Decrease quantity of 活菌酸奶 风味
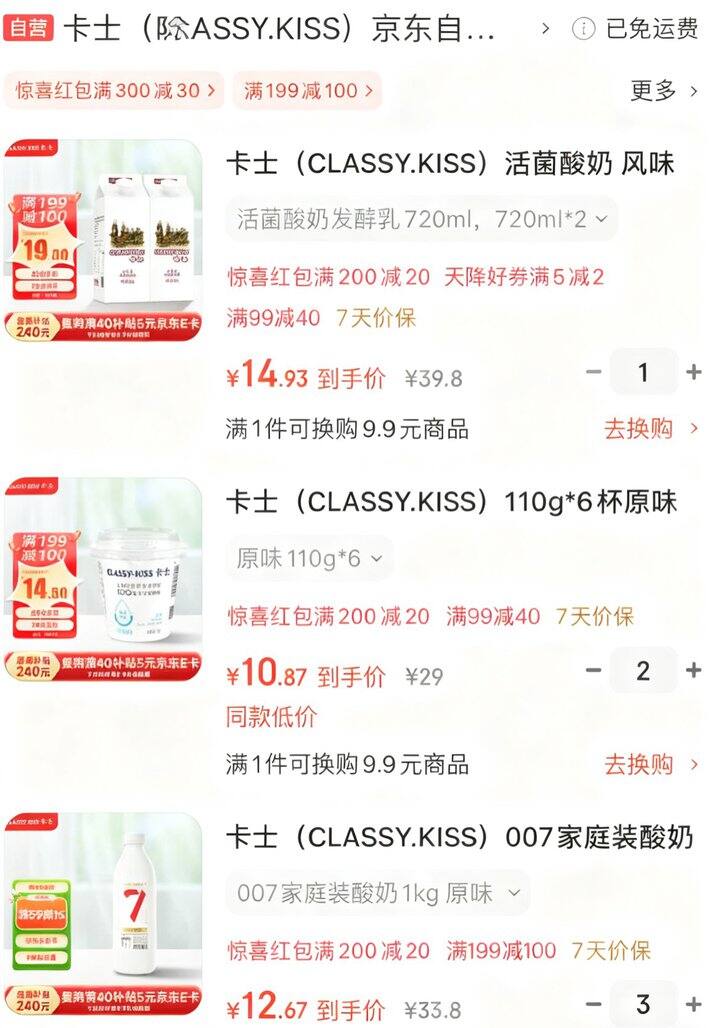The image size is (720, 1028). pos(594,373)
